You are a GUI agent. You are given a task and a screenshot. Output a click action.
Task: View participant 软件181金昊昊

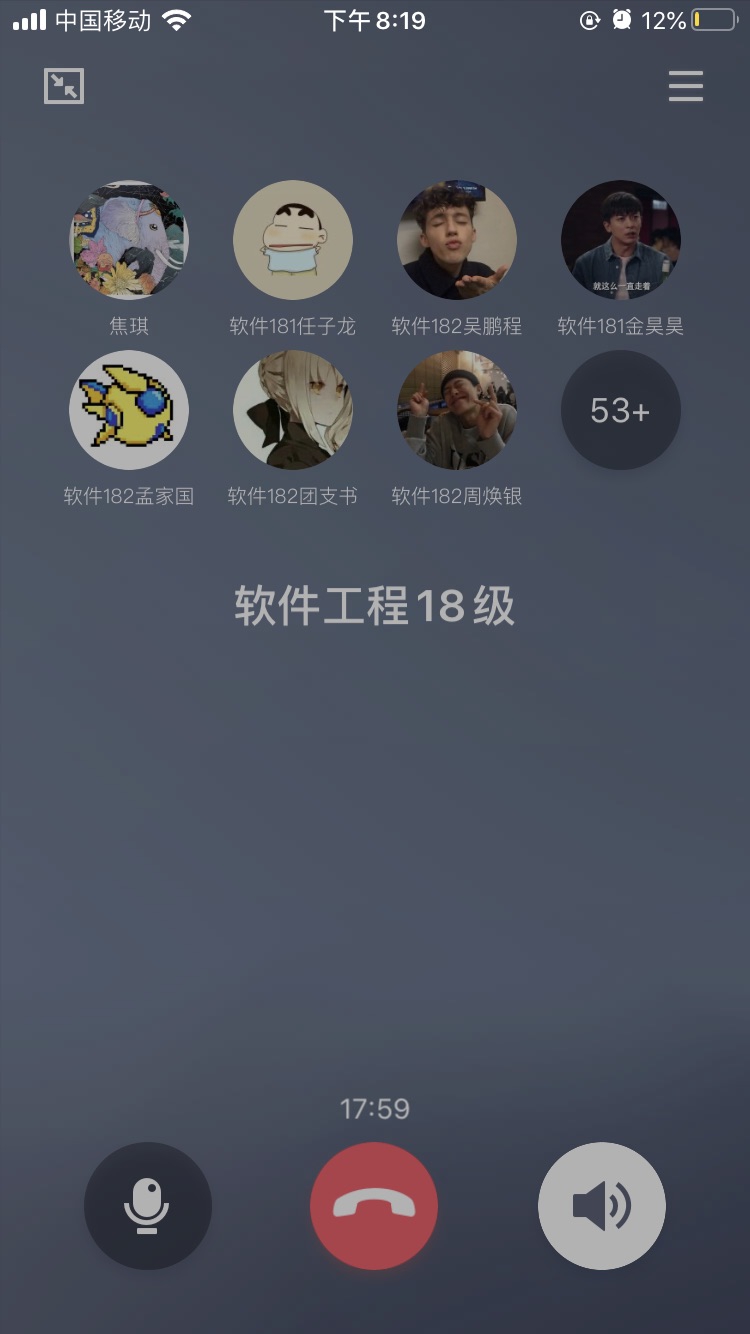point(620,240)
